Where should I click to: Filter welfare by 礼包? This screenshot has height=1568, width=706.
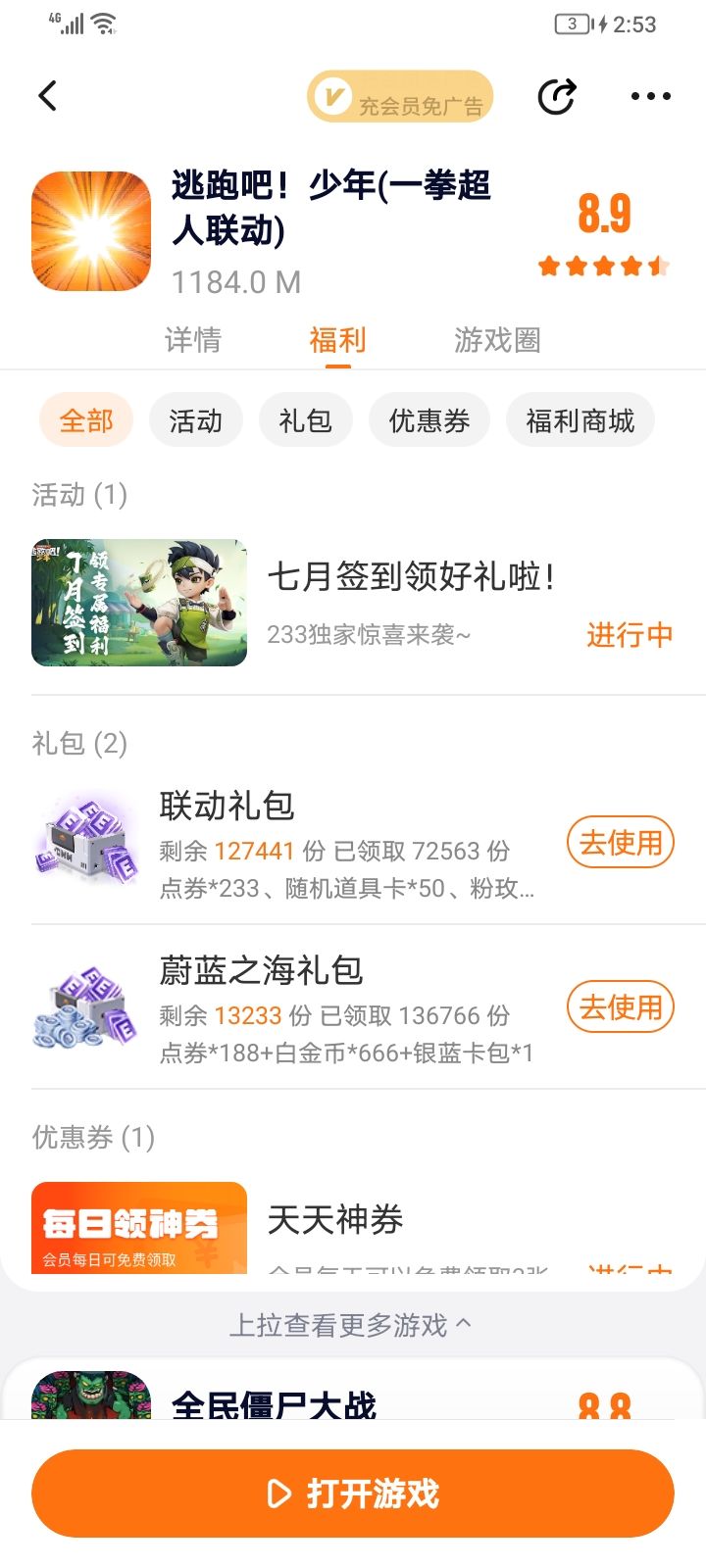point(306,421)
